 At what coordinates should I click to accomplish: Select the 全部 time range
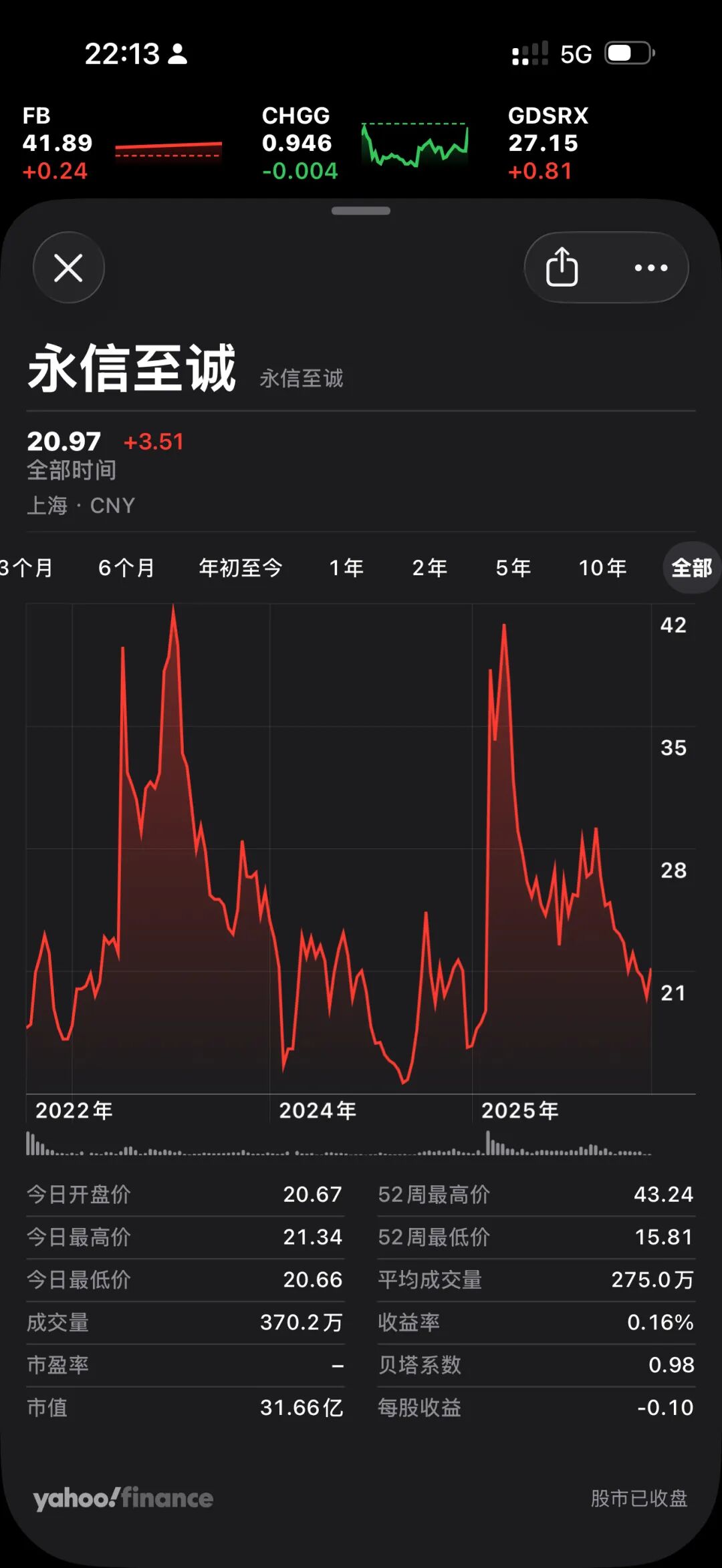click(x=691, y=568)
